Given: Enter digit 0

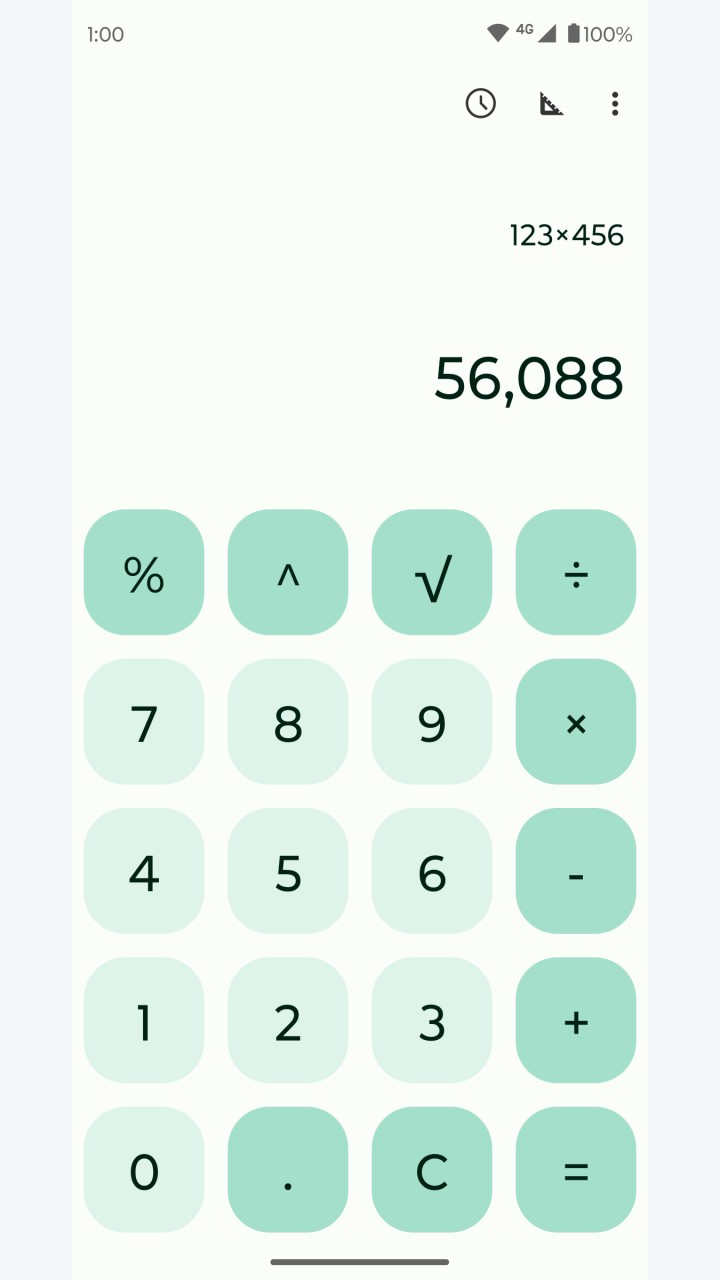Looking at the screenshot, I should click(x=144, y=1170).
